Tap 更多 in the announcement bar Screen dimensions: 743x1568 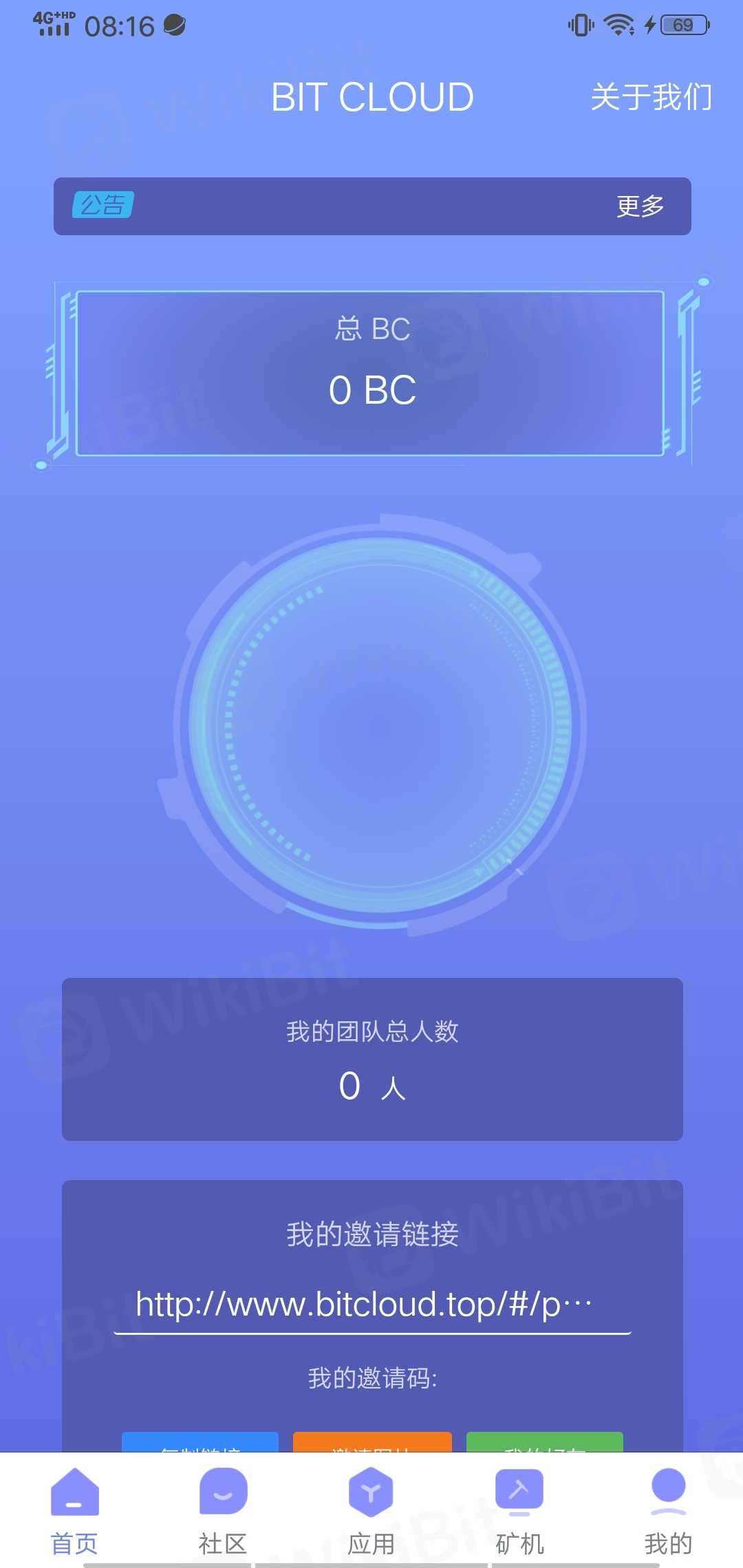[640, 206]
